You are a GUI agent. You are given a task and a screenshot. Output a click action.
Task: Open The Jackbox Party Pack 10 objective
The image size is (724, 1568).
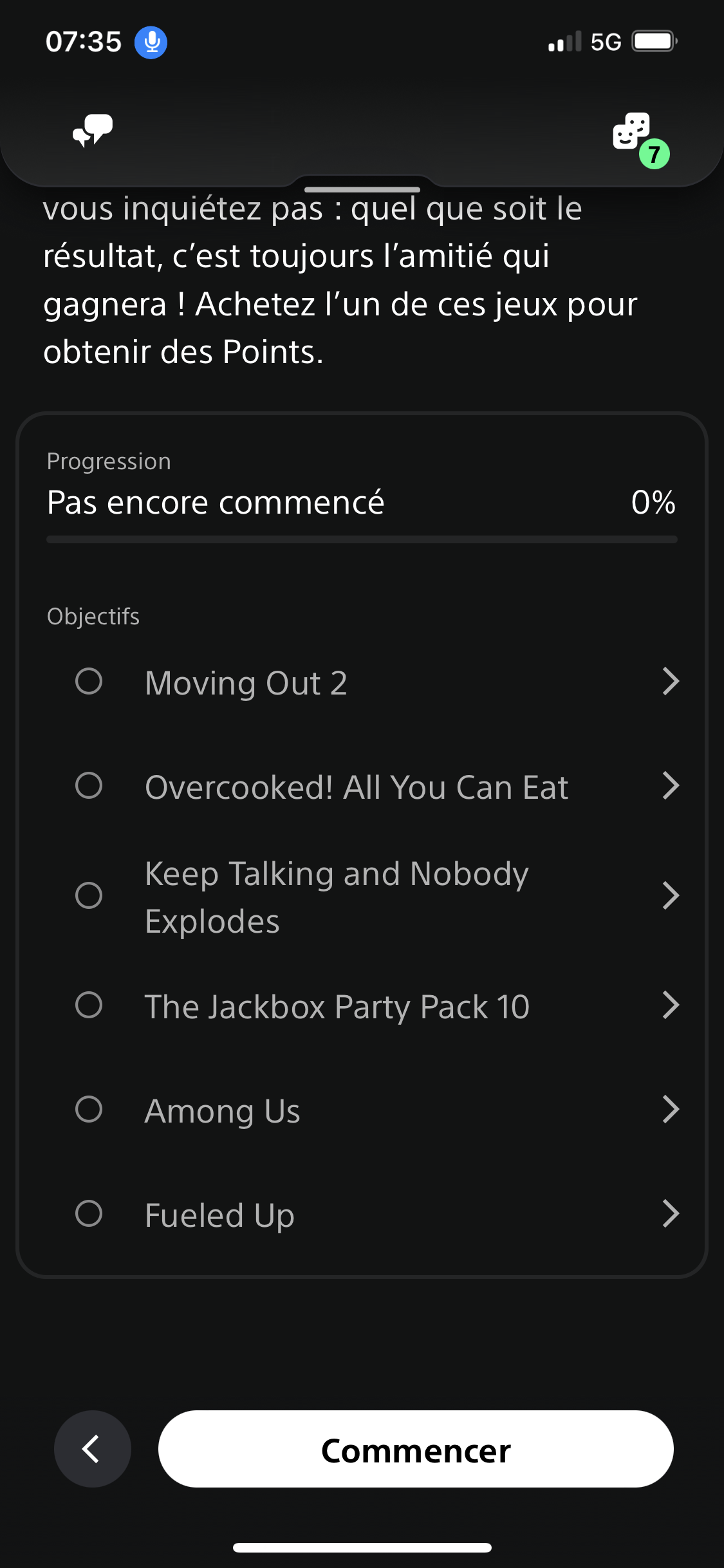click(x=378, y=1006)
